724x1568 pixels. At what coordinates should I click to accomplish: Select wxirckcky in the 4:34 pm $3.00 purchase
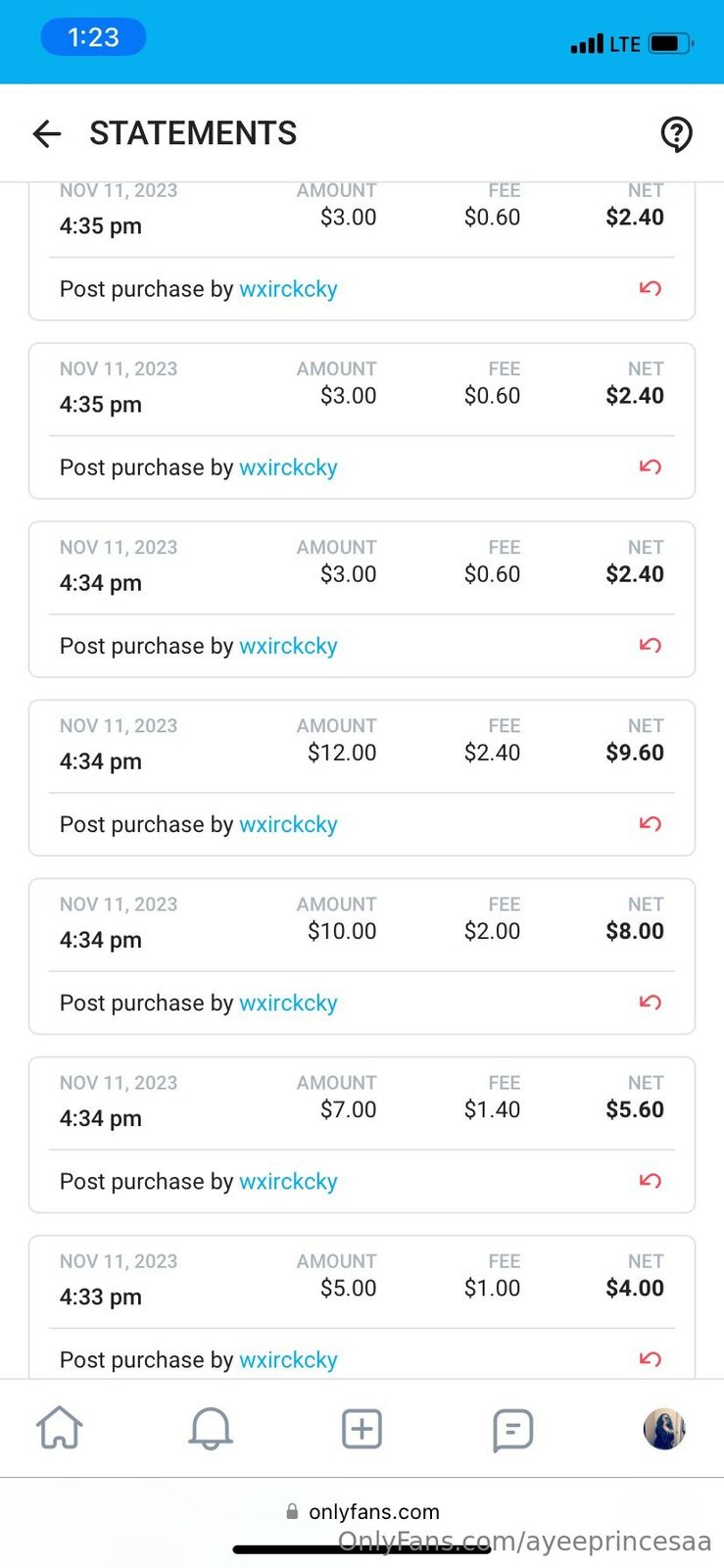point(288,646)
